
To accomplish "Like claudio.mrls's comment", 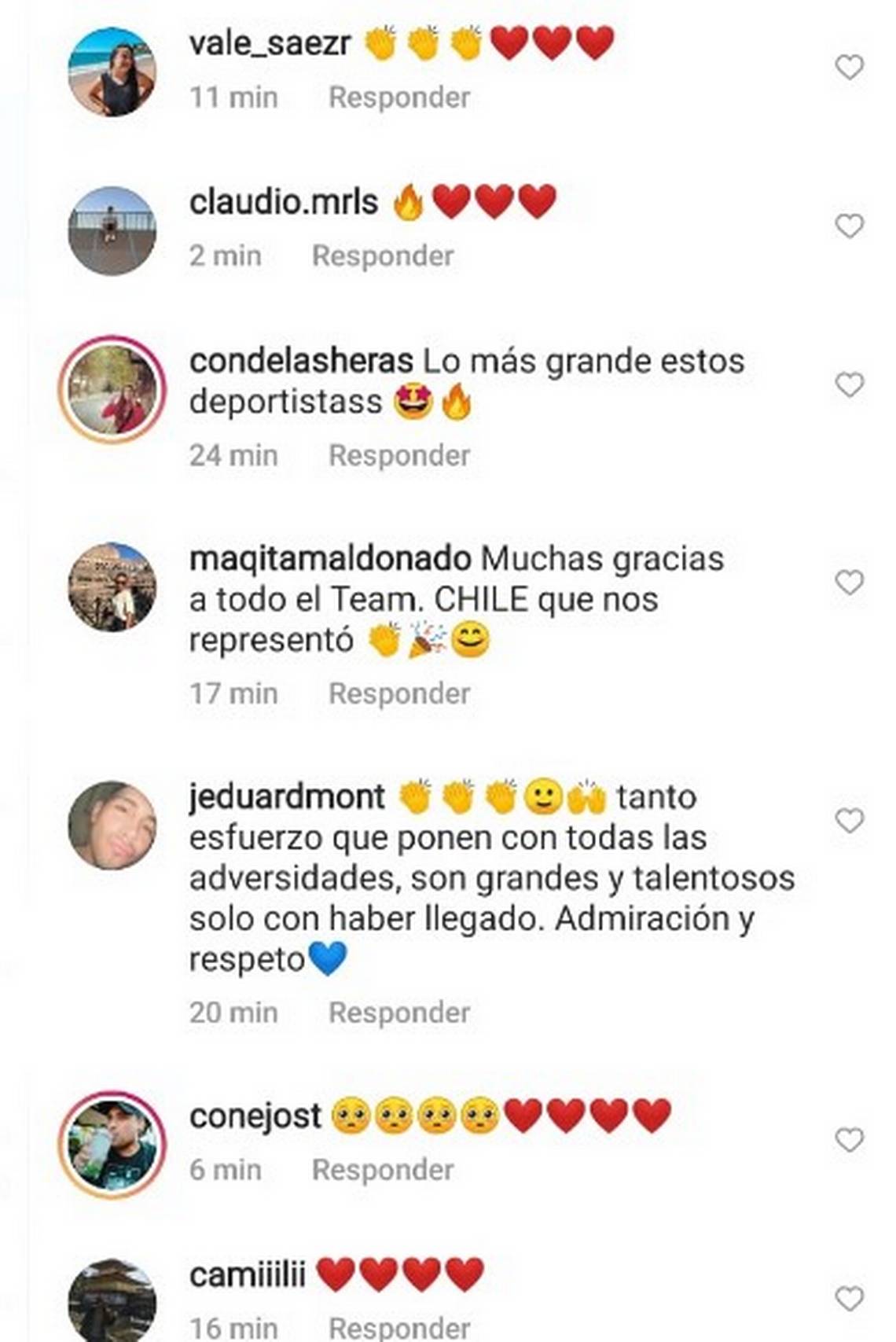I will (x=849, y=226).
